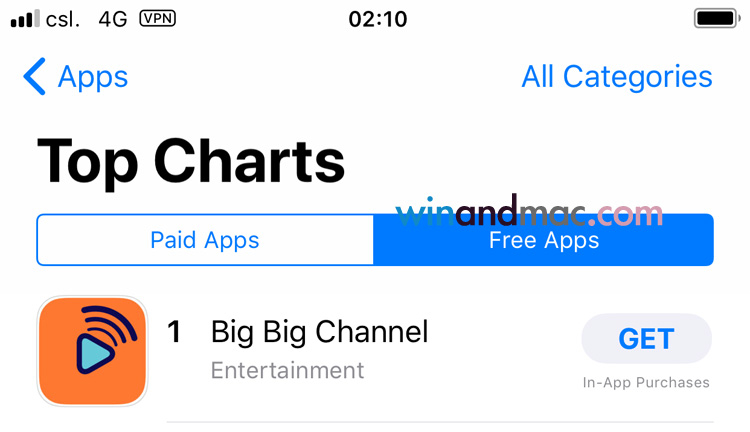The height and width of the screenshot is (432, 750).
Task: Select the Free Apps tab
Action: coord(544,241)
